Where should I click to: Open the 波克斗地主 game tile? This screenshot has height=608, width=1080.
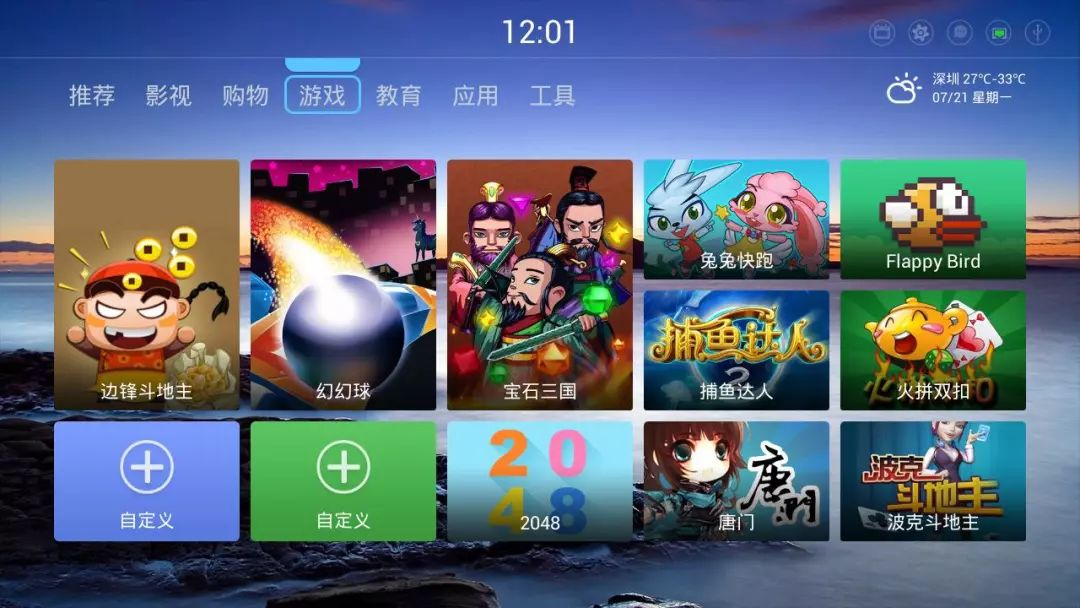[x=933, y=481]
